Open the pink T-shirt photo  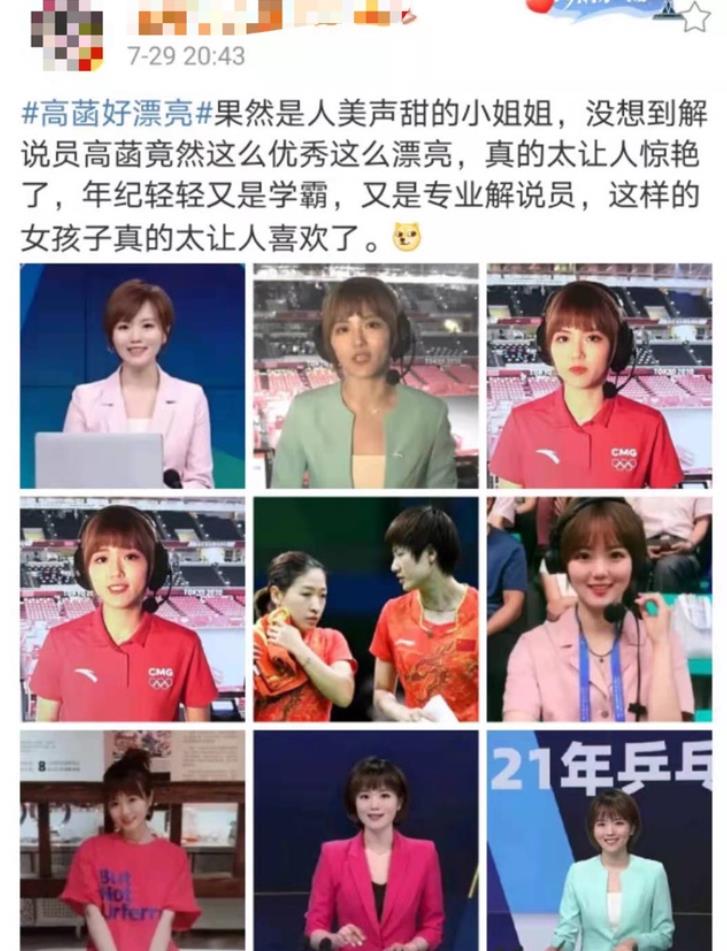pyautogui.click(x=132, y=840)
